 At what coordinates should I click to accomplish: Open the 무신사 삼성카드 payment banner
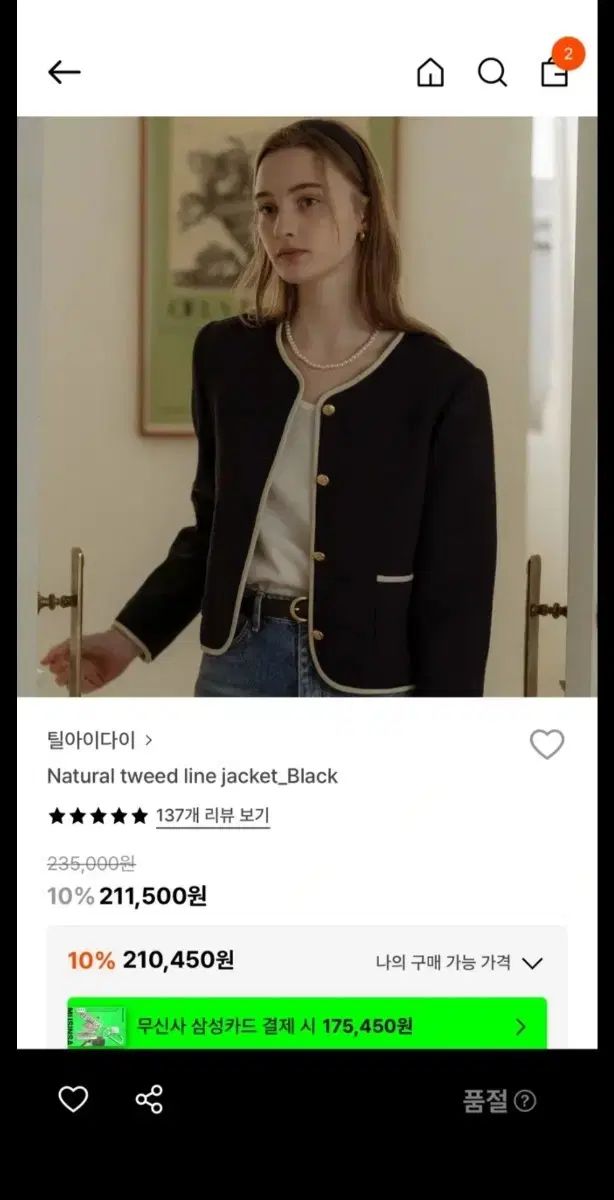(x=307, y=1024)
